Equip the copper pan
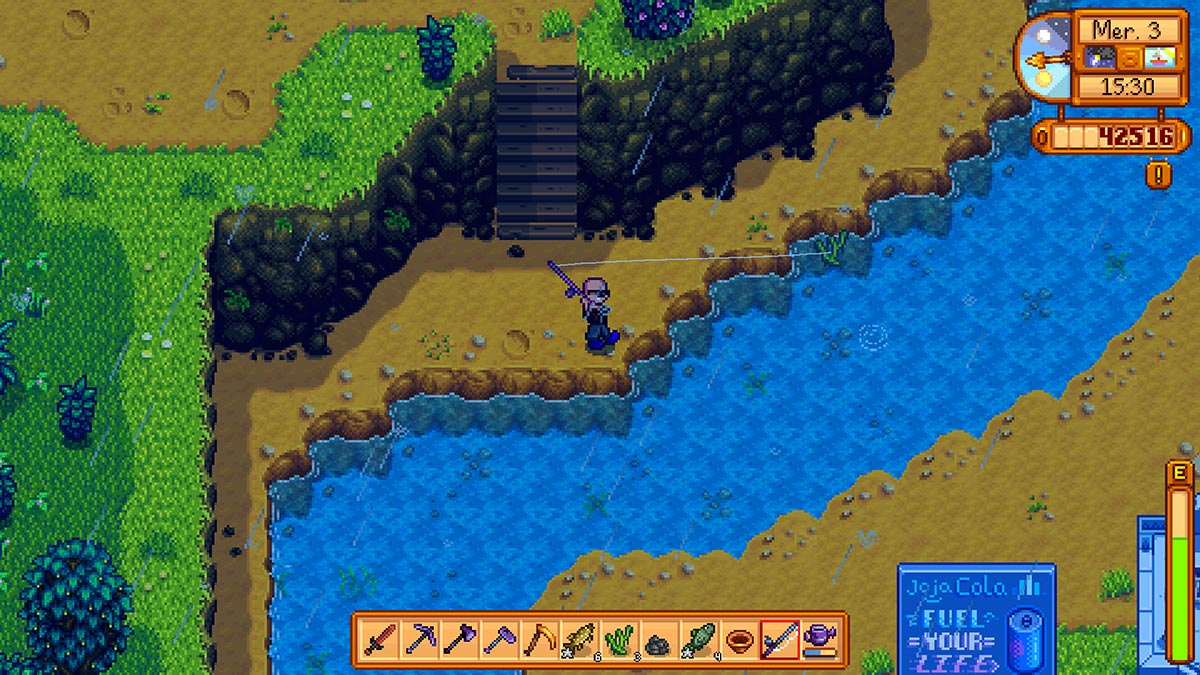The width and height of the screenshot is (1200, 675). [740, 639]
